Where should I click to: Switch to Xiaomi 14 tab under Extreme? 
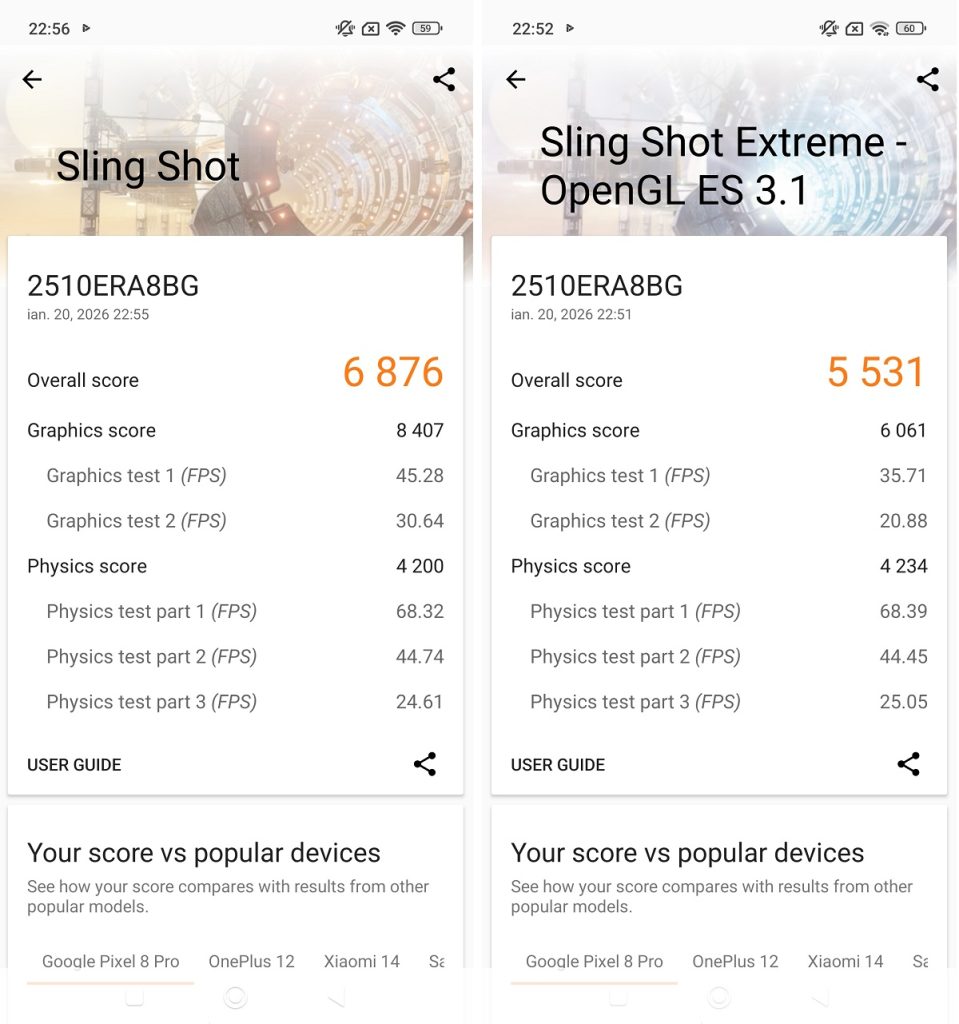pyautogui.click(x=845, y=961)
